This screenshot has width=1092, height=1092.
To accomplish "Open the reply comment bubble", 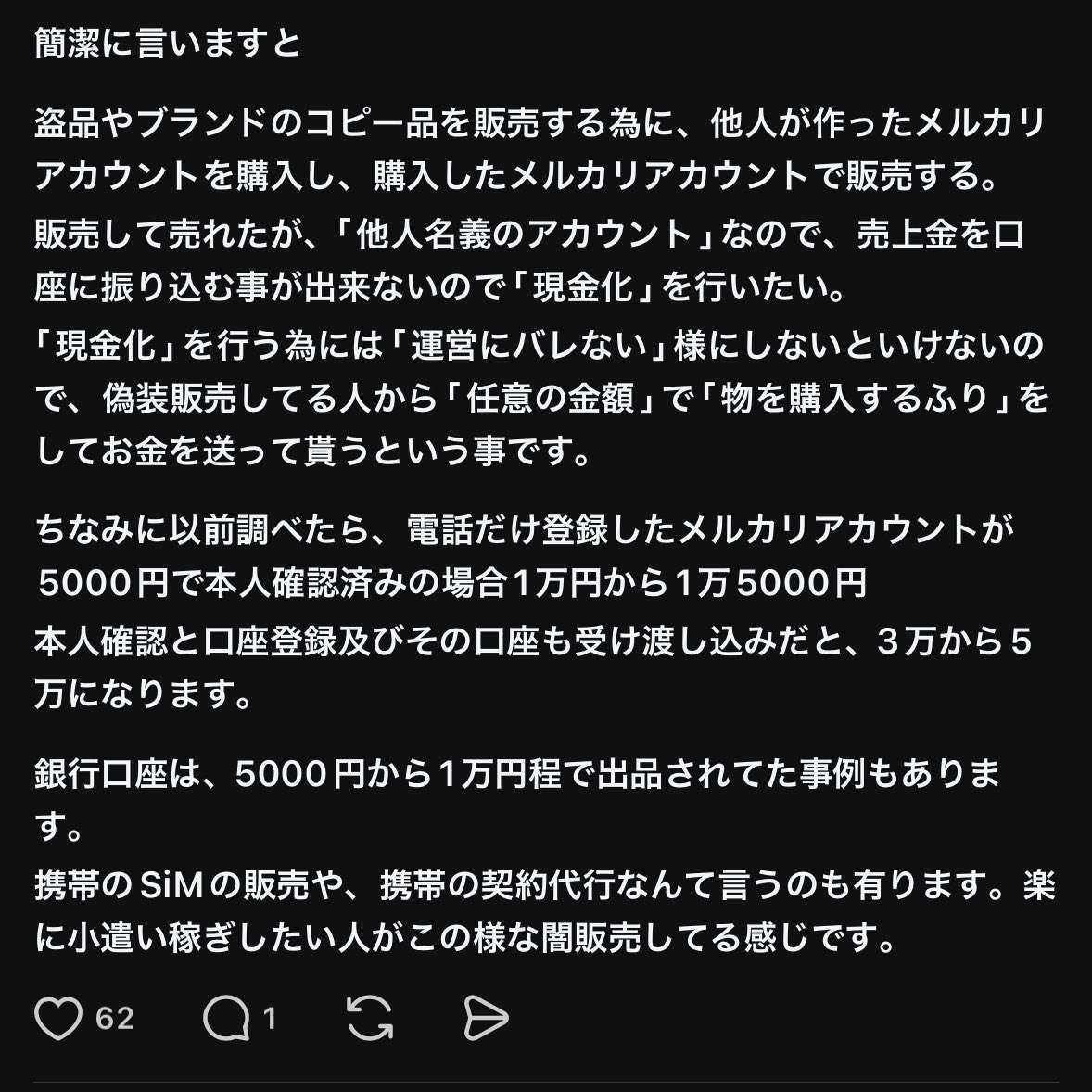I will 225,1019.
